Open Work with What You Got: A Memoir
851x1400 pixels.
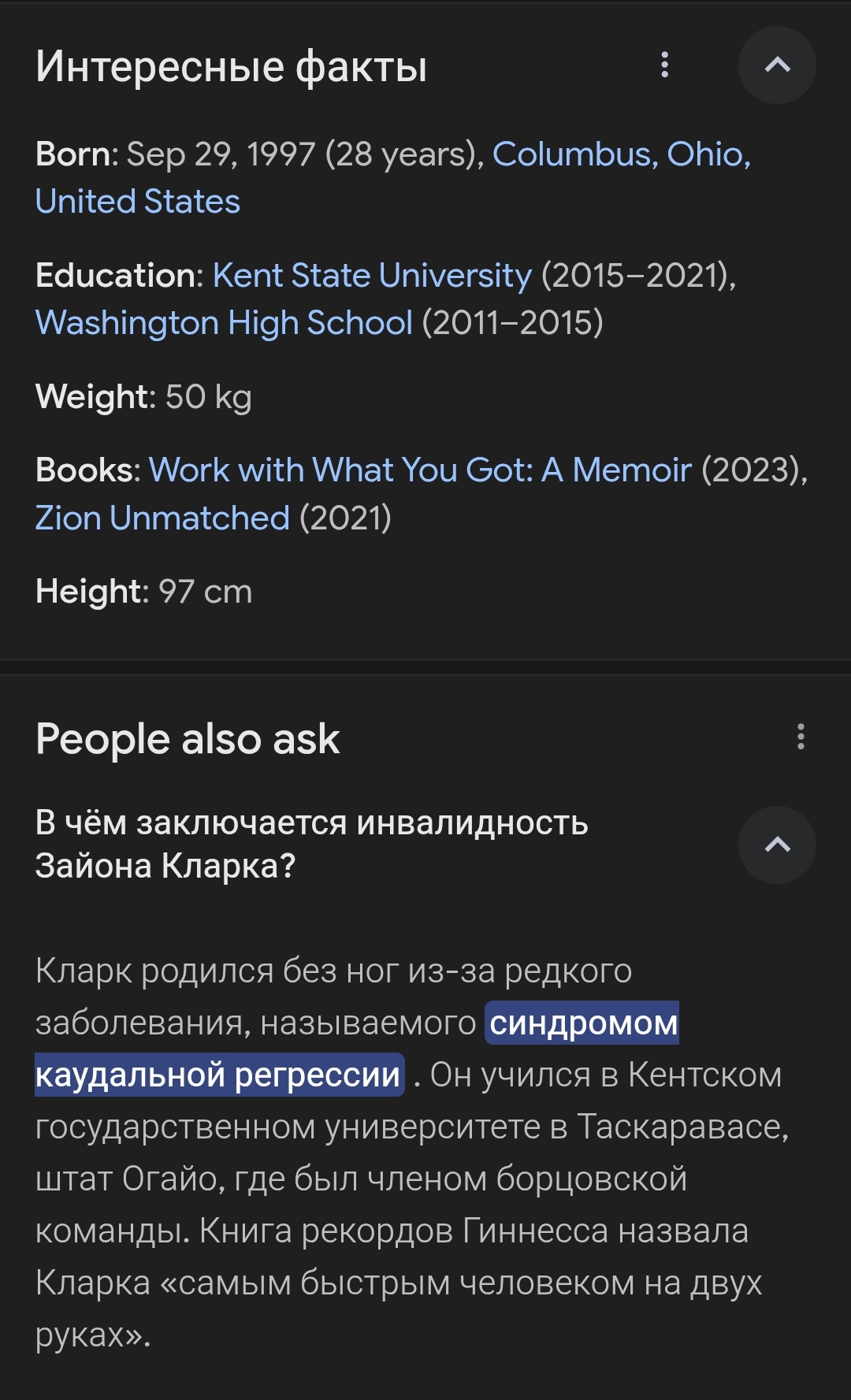421,470
